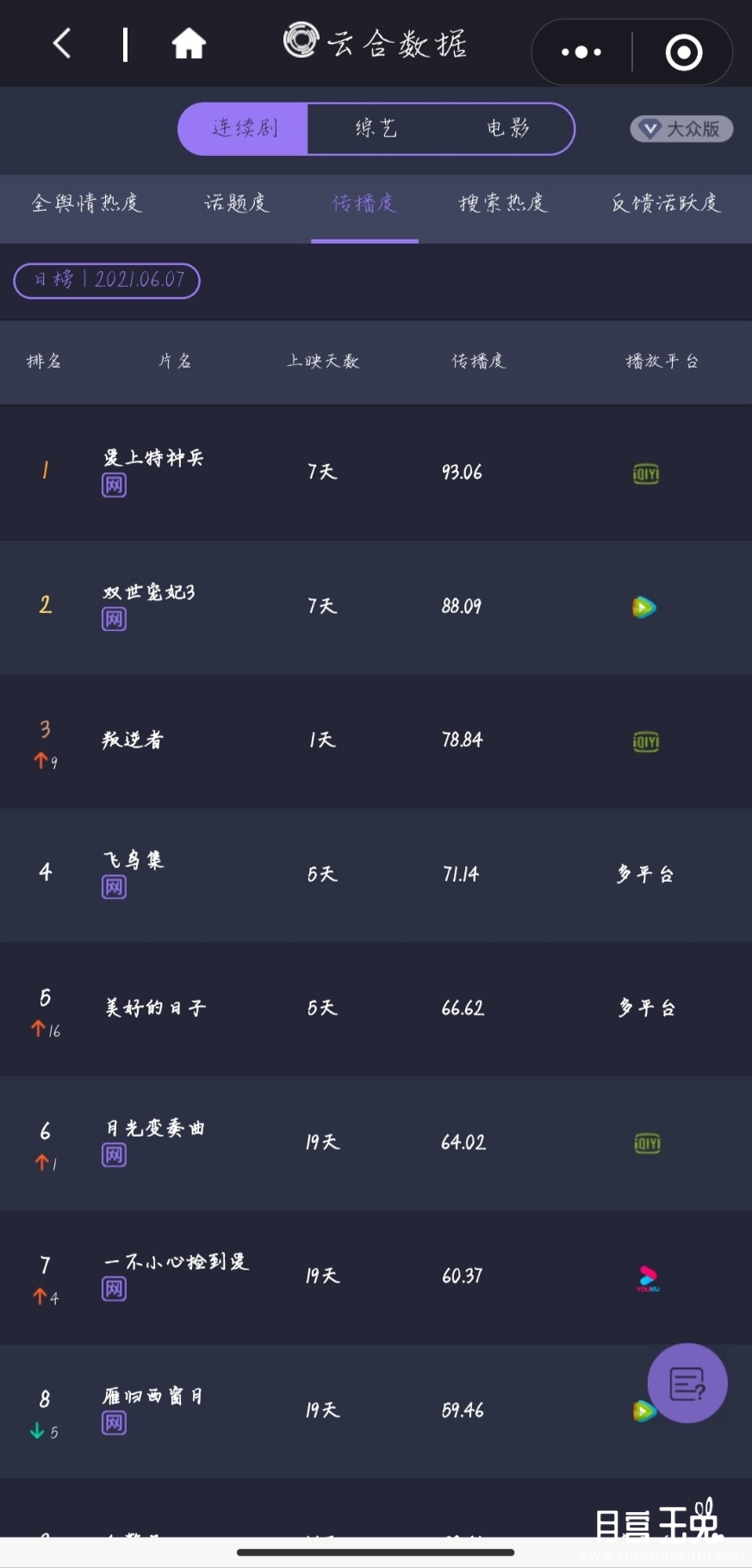Tap the 大众版 version badge
This screenshot has height=1568, width=752.
click(x=681, y=129)
